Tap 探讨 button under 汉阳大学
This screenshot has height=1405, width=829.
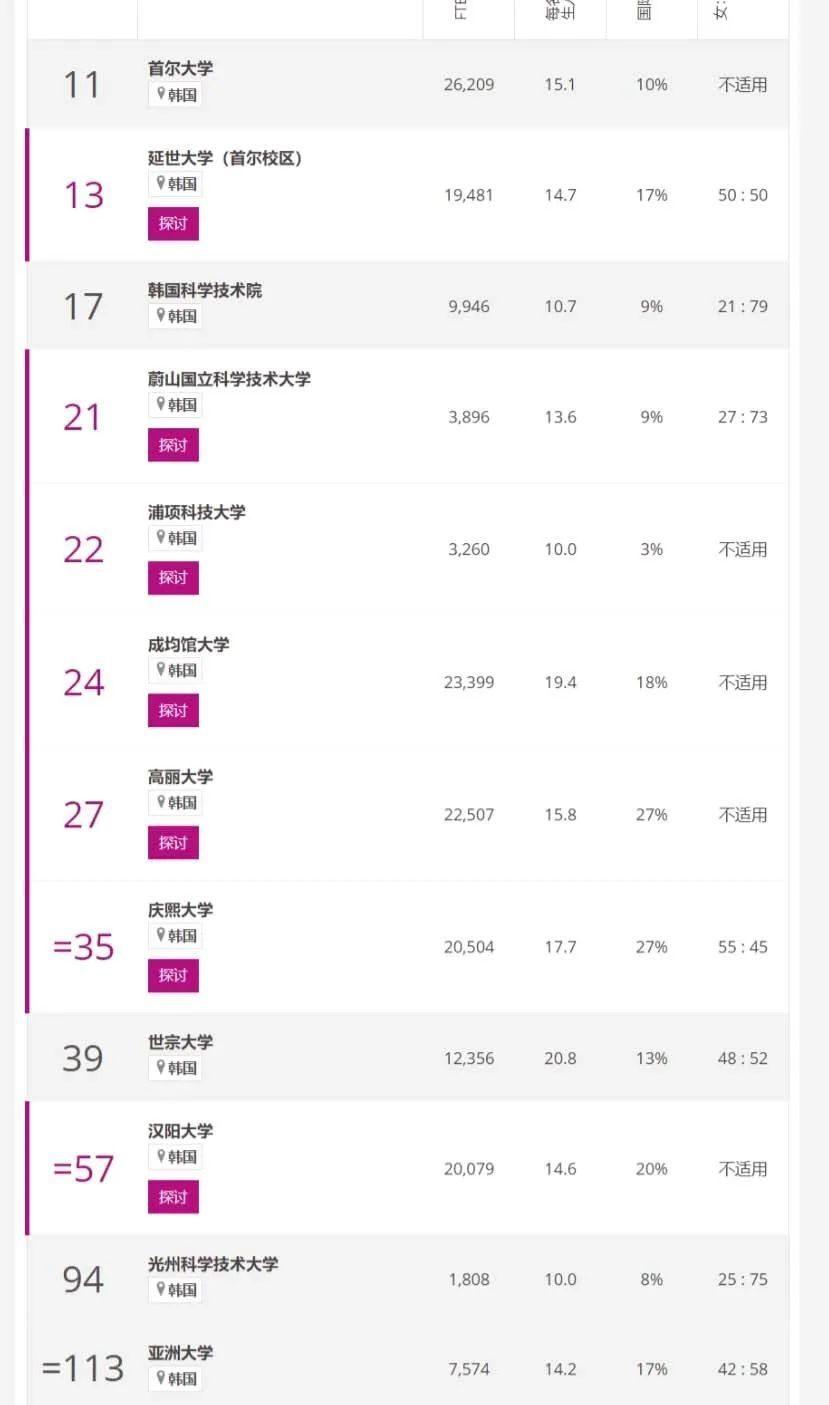(x=173, y=1197)
